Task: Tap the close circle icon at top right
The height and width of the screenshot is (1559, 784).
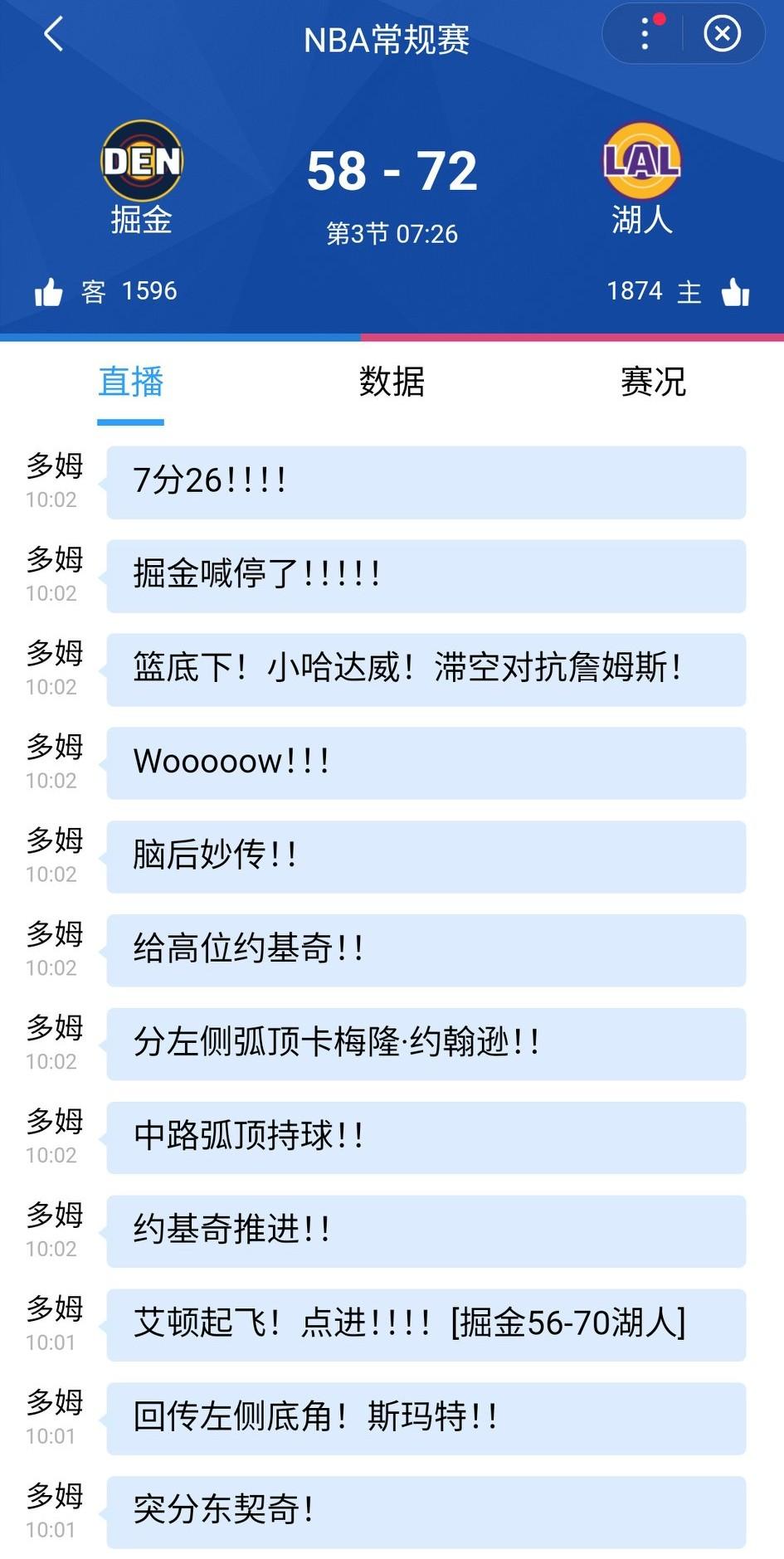Action: pos(723,33)
